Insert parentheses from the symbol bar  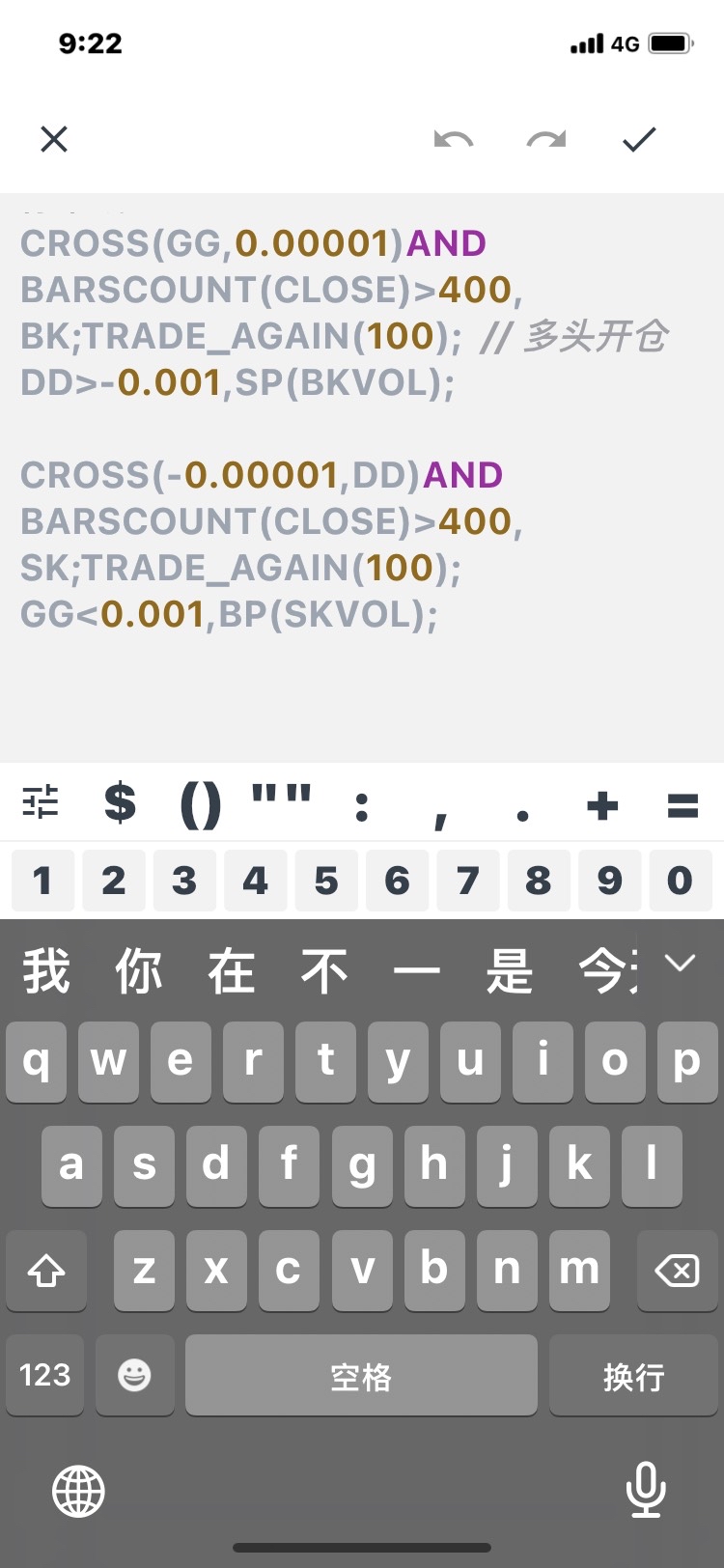point(200,804)
